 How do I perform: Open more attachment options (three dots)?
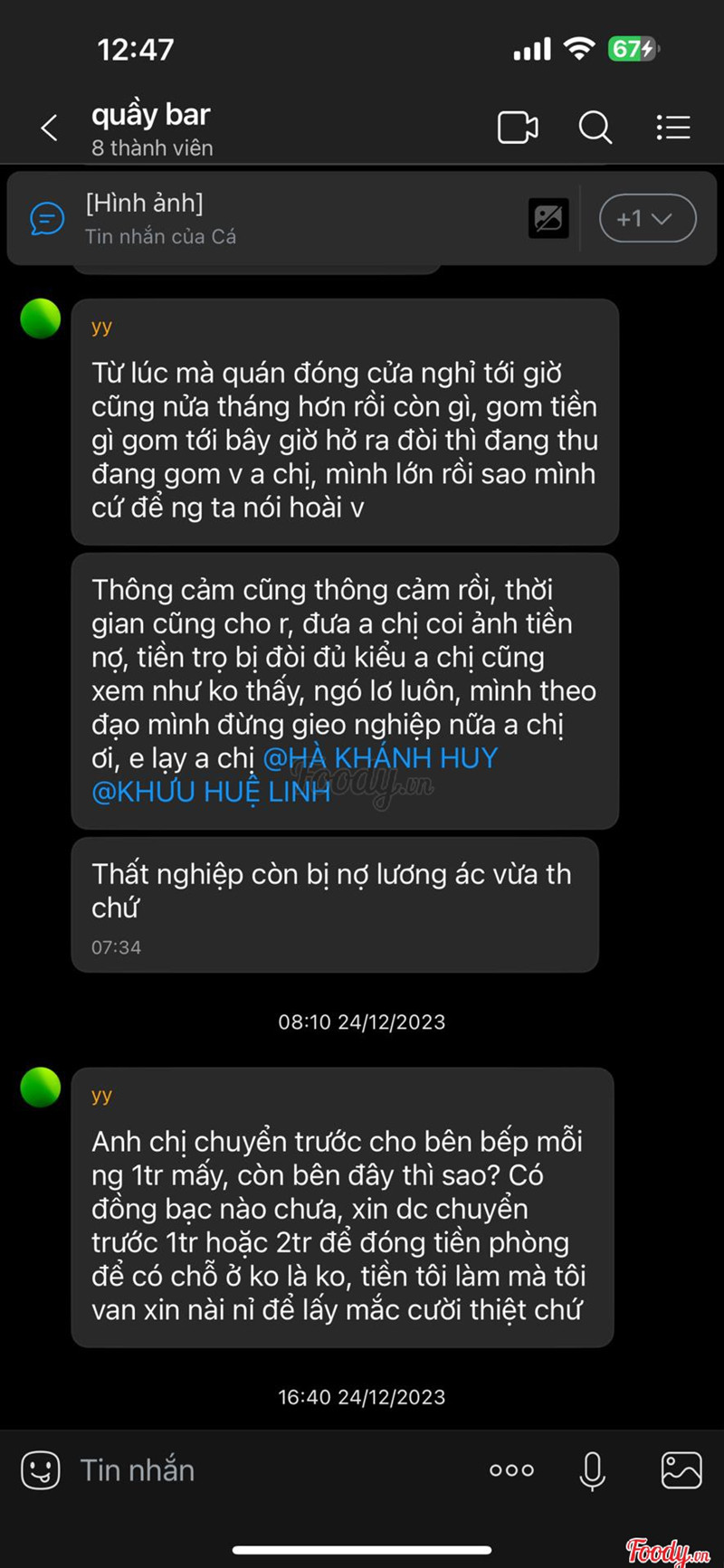[x=511, y=1470]
